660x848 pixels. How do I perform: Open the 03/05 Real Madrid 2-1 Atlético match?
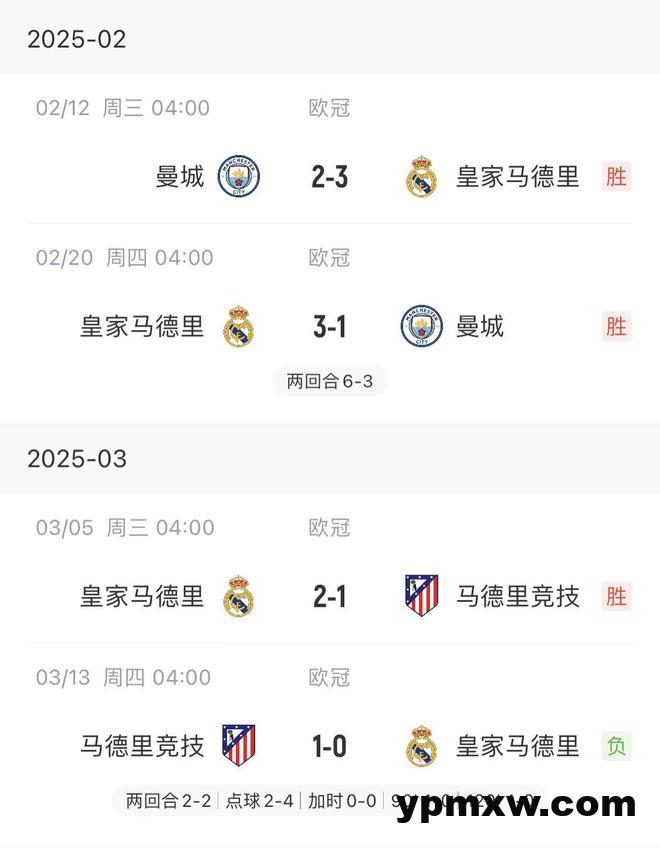point(329,597)
